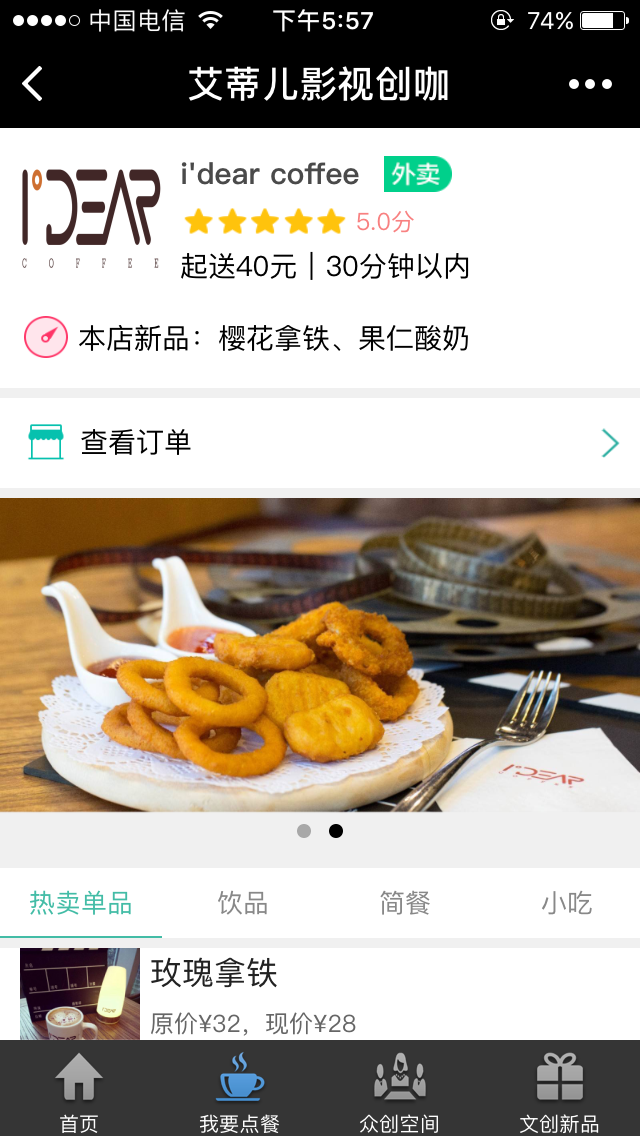Go to the 首页 home tab
This screenshot has height=1136, width=640.
pos(79,1093)
